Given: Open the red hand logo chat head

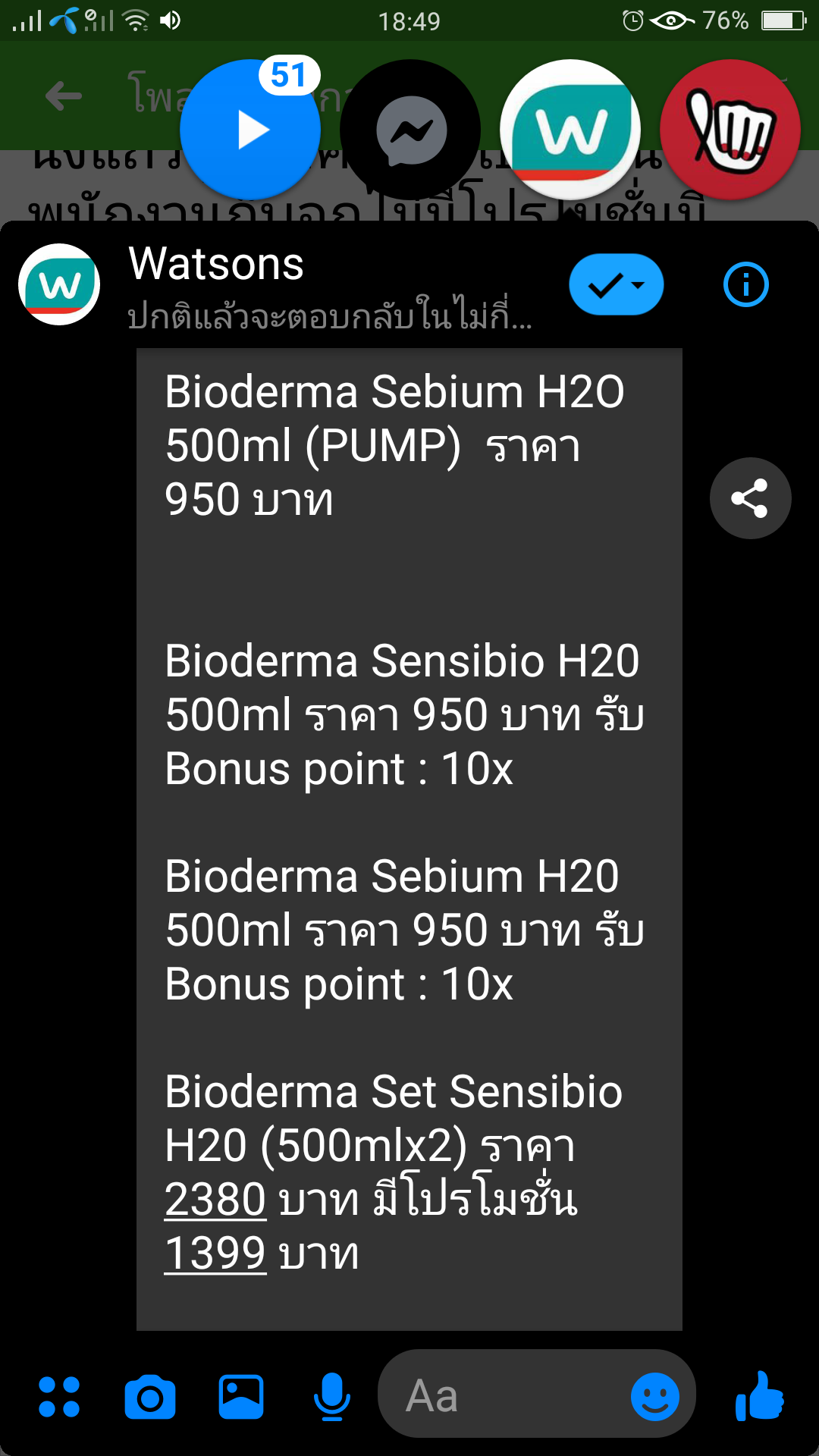Looking at the screenshot, I should tap(730, 130).
